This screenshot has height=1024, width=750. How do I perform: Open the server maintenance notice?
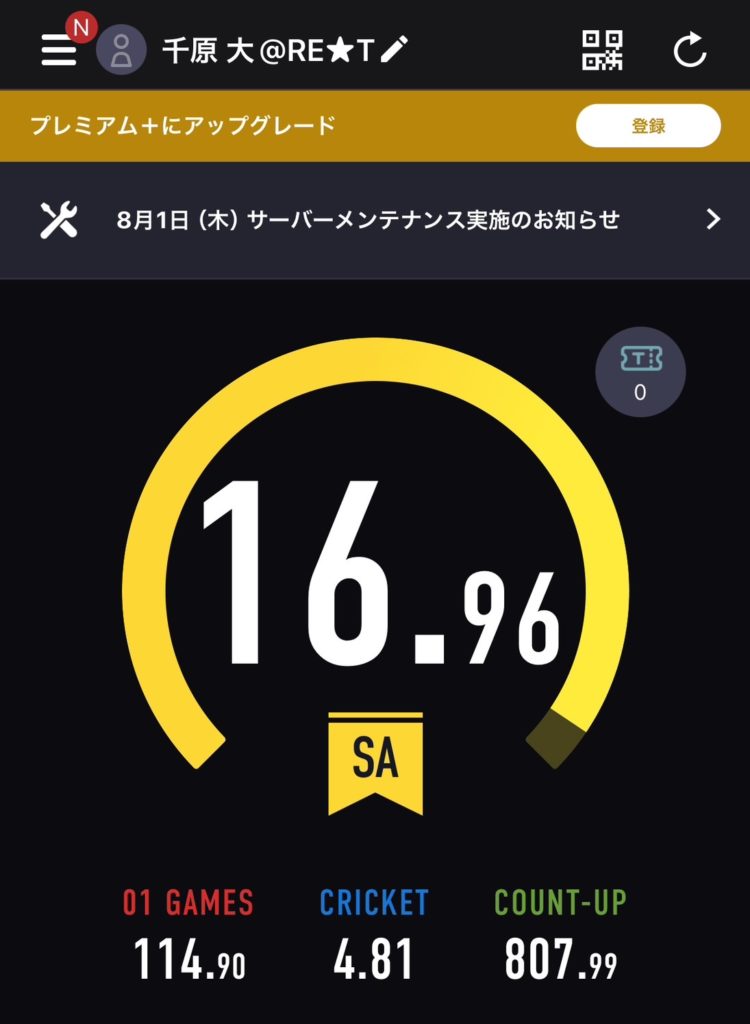click(x=375, y=220)
